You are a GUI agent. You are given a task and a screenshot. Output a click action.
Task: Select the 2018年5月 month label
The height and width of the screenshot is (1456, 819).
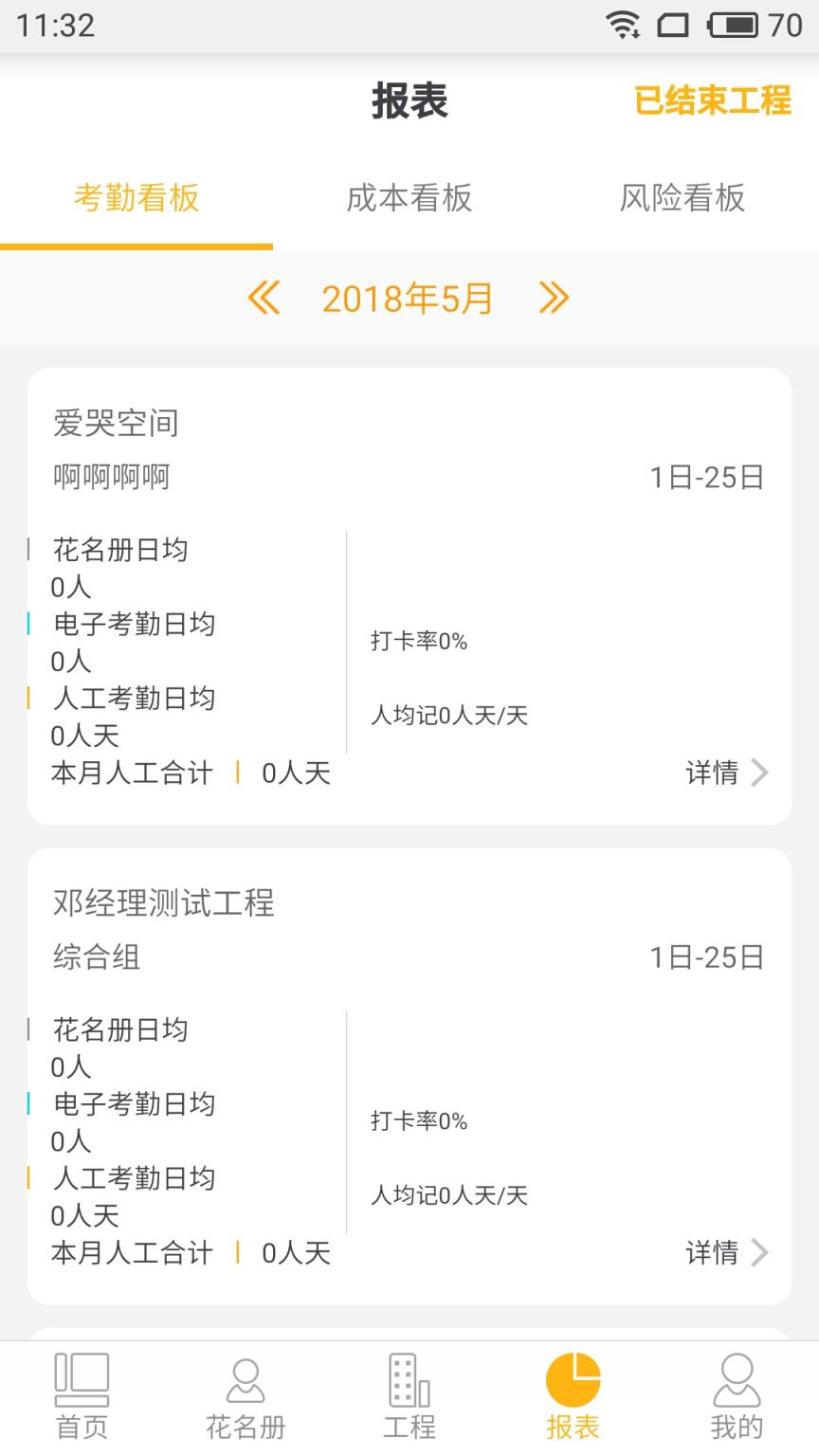[x=408, y=298]
